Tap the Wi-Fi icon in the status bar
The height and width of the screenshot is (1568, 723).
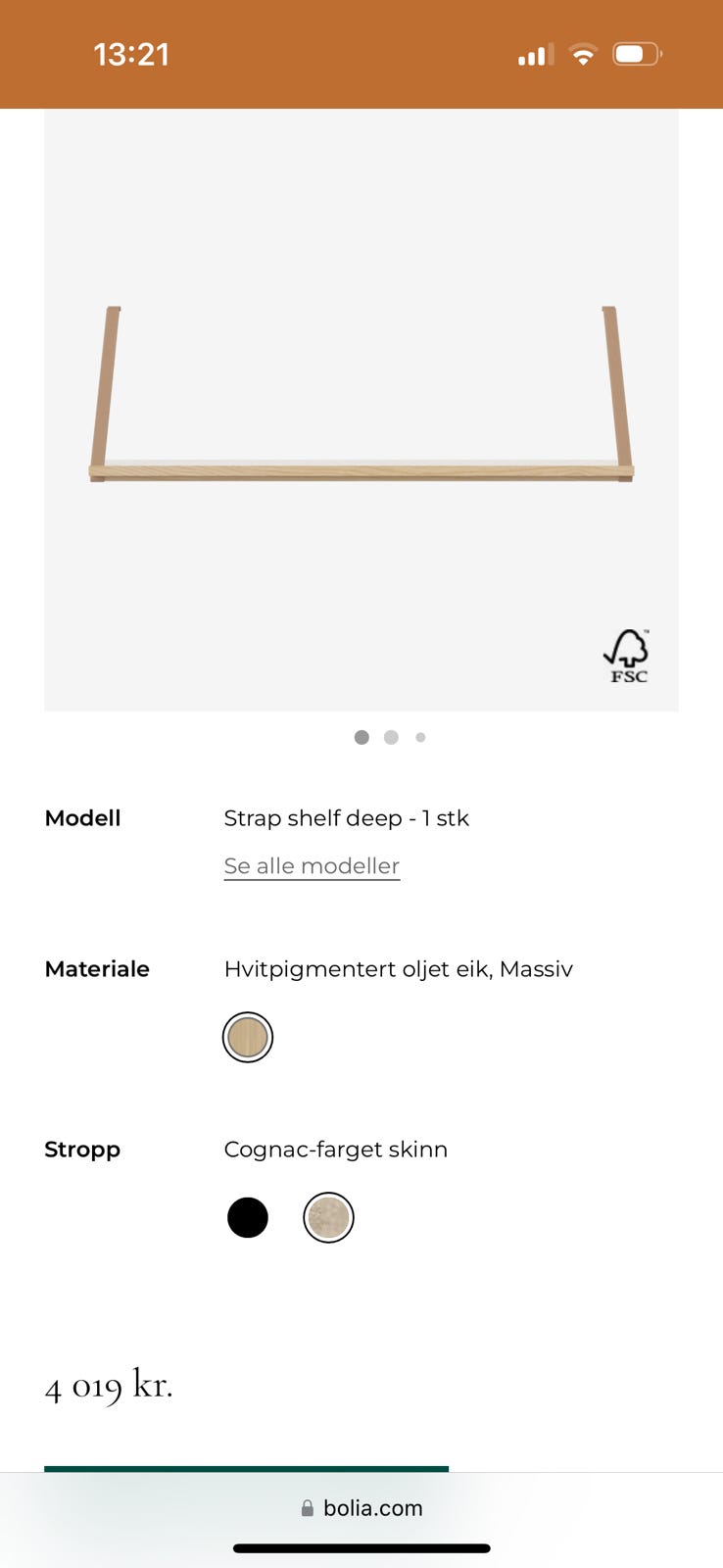click(583, 55)
